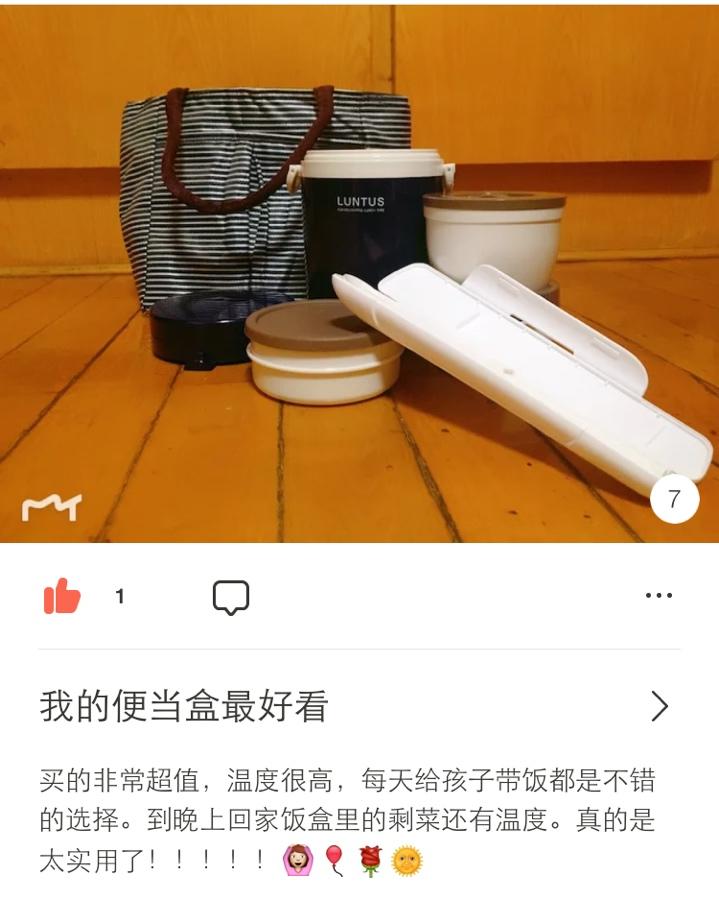Open the three-dot overflow menu

click(x=658, y=596)
